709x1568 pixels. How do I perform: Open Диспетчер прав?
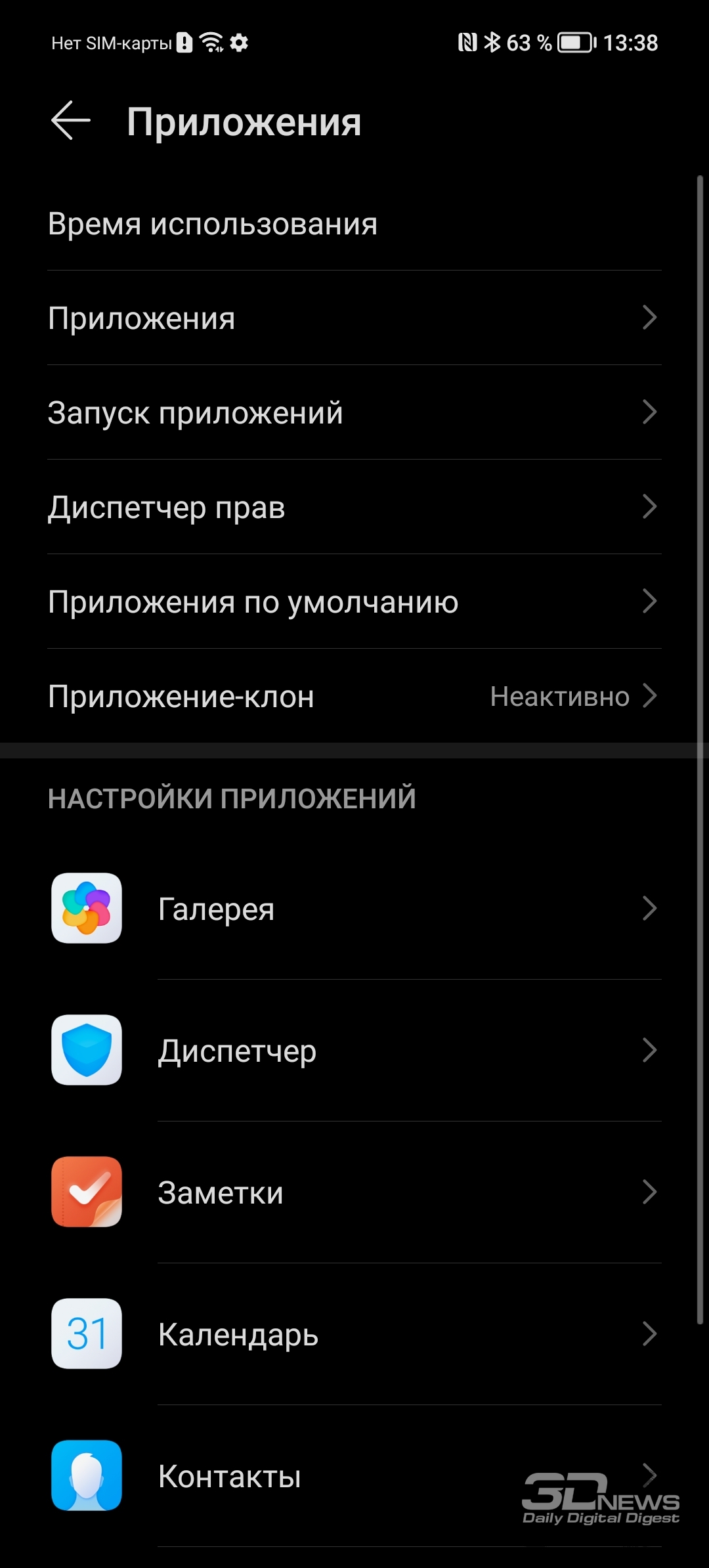click(354, 507)
